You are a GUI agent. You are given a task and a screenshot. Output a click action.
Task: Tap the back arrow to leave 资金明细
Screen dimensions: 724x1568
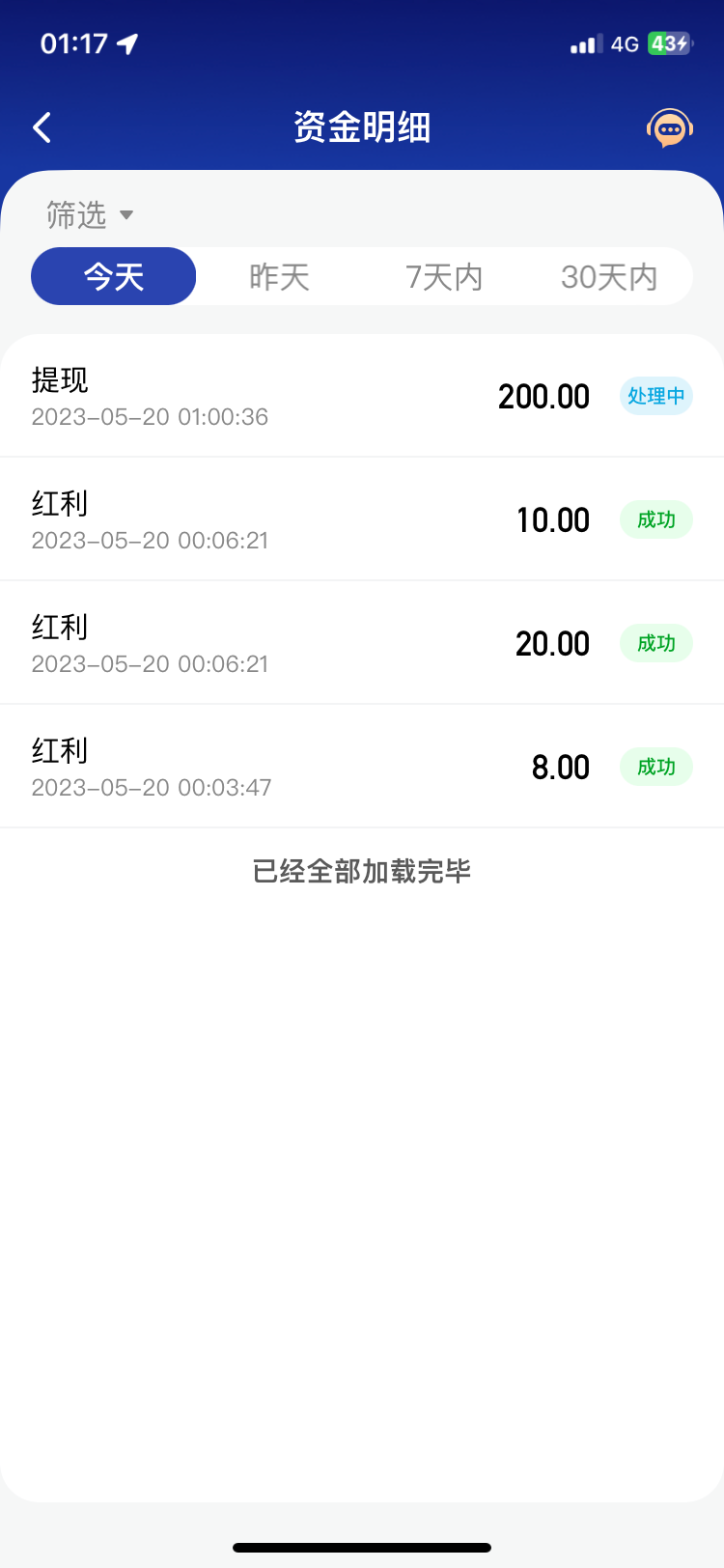(x=42, y=126)
